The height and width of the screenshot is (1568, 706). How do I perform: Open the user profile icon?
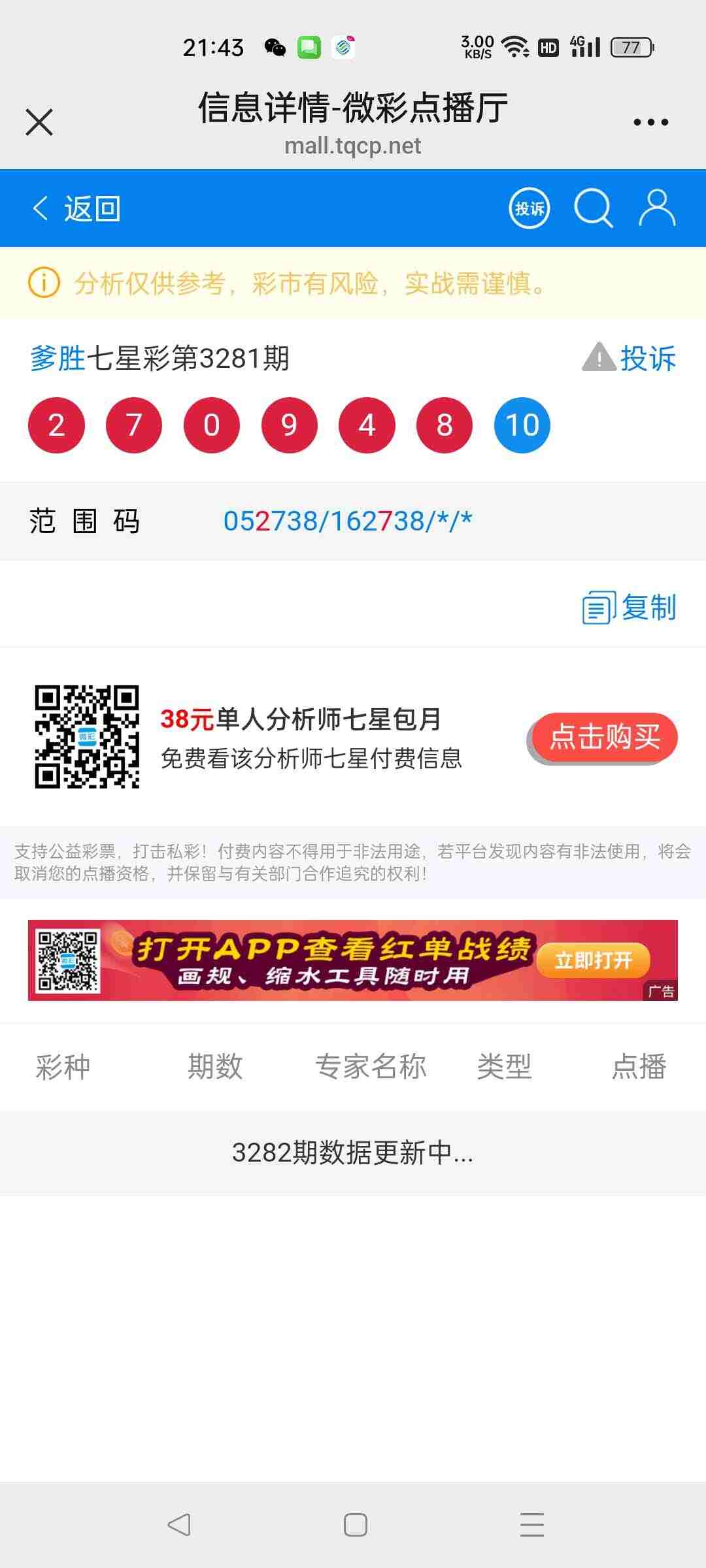click(x=657, y=209)
